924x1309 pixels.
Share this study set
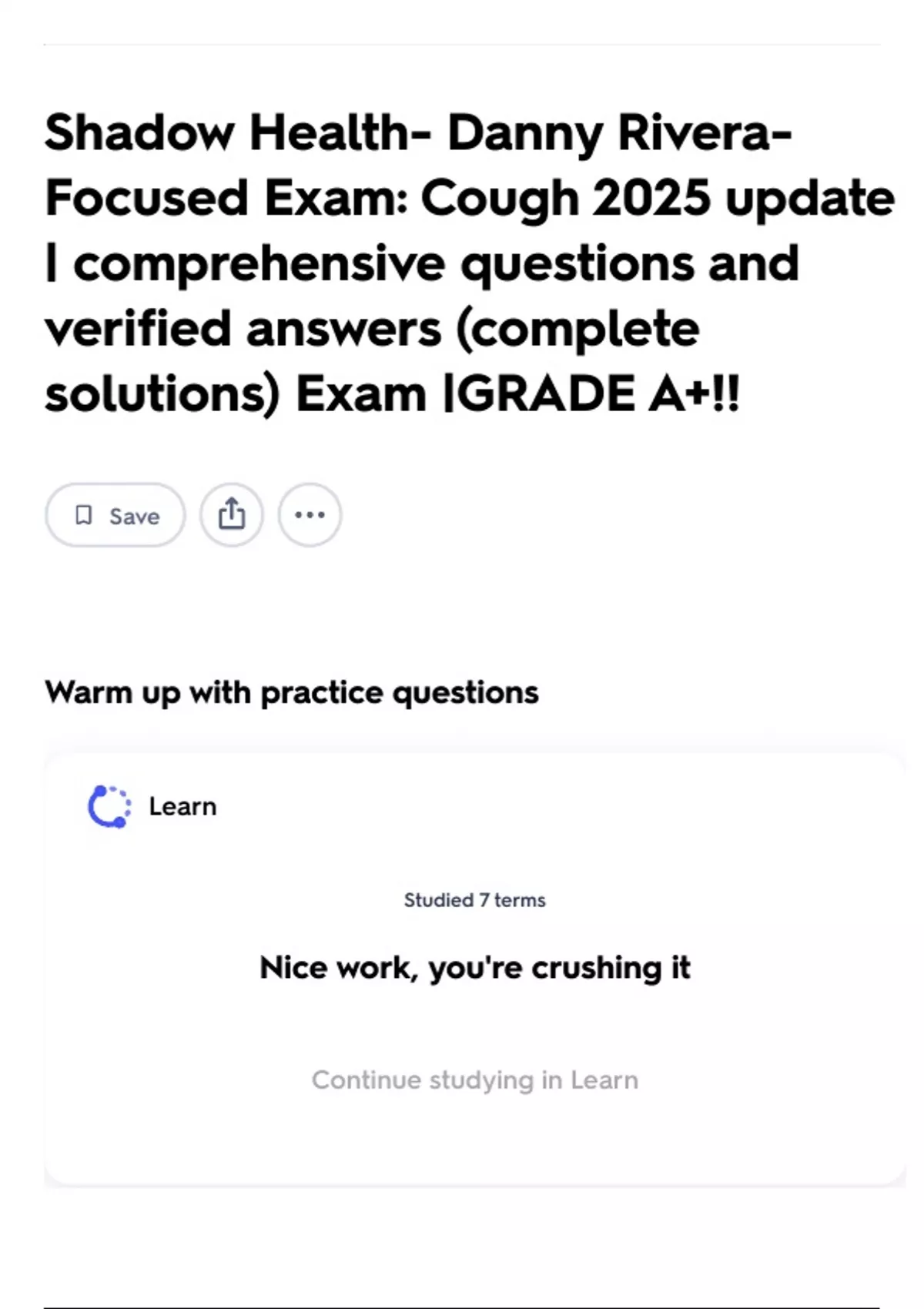click(x=232, y=515)
